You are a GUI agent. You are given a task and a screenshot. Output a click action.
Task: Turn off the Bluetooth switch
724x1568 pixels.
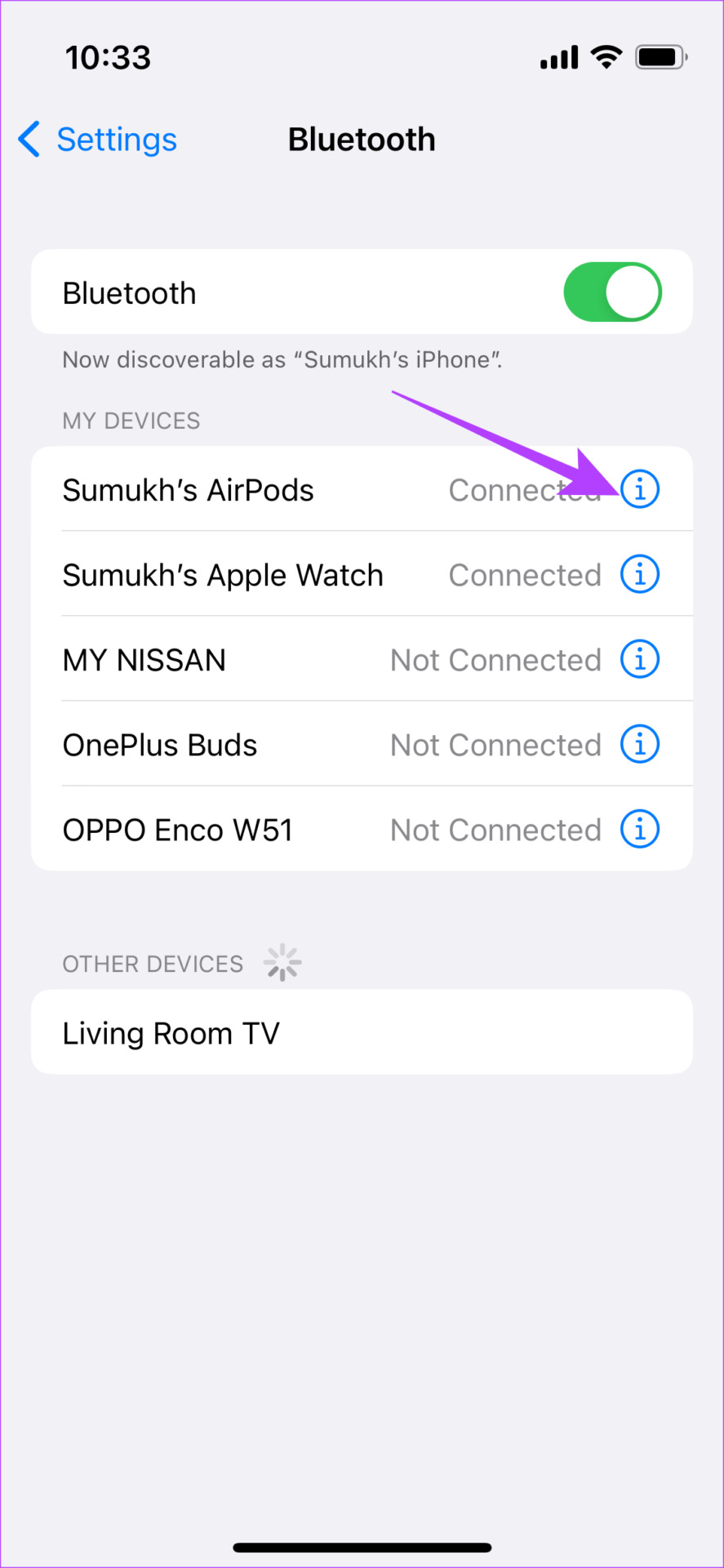pos(612,292)
